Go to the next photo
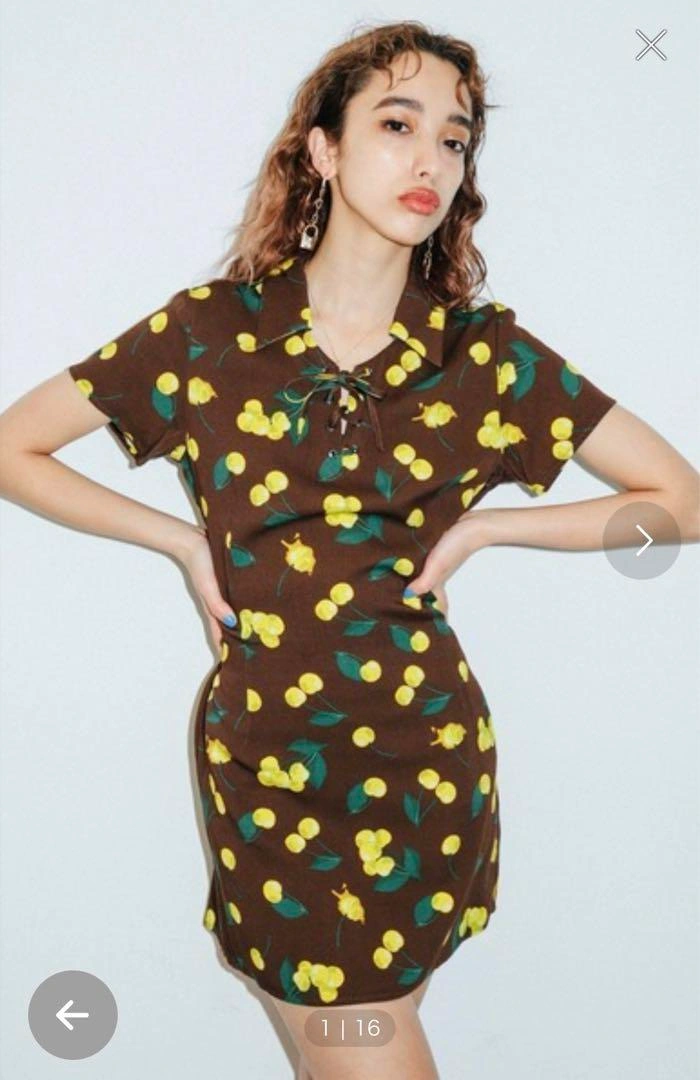Screen dimensions: 700x1080 [x=642, y=541]
